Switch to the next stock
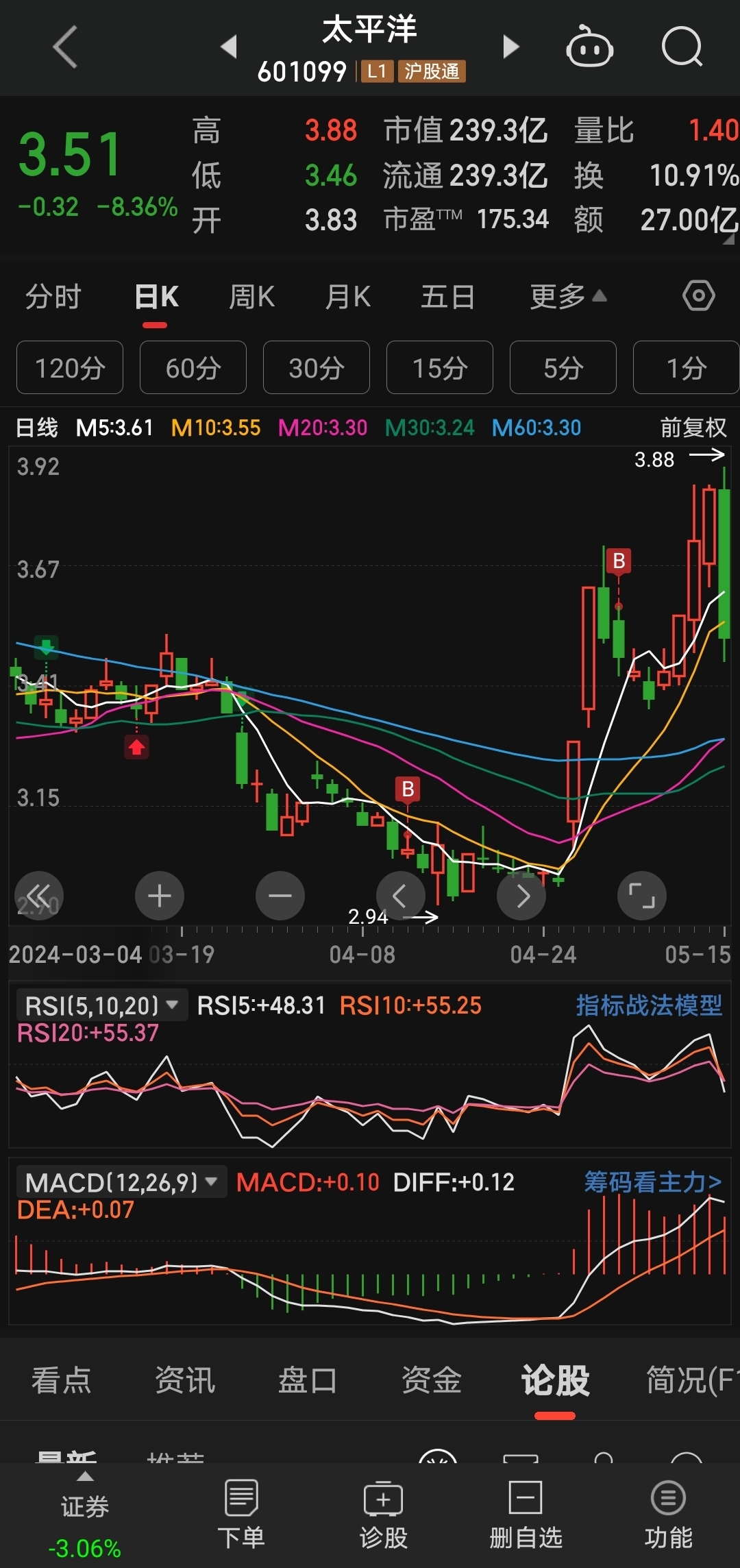The image size is (740, 1568). point(510,47)
